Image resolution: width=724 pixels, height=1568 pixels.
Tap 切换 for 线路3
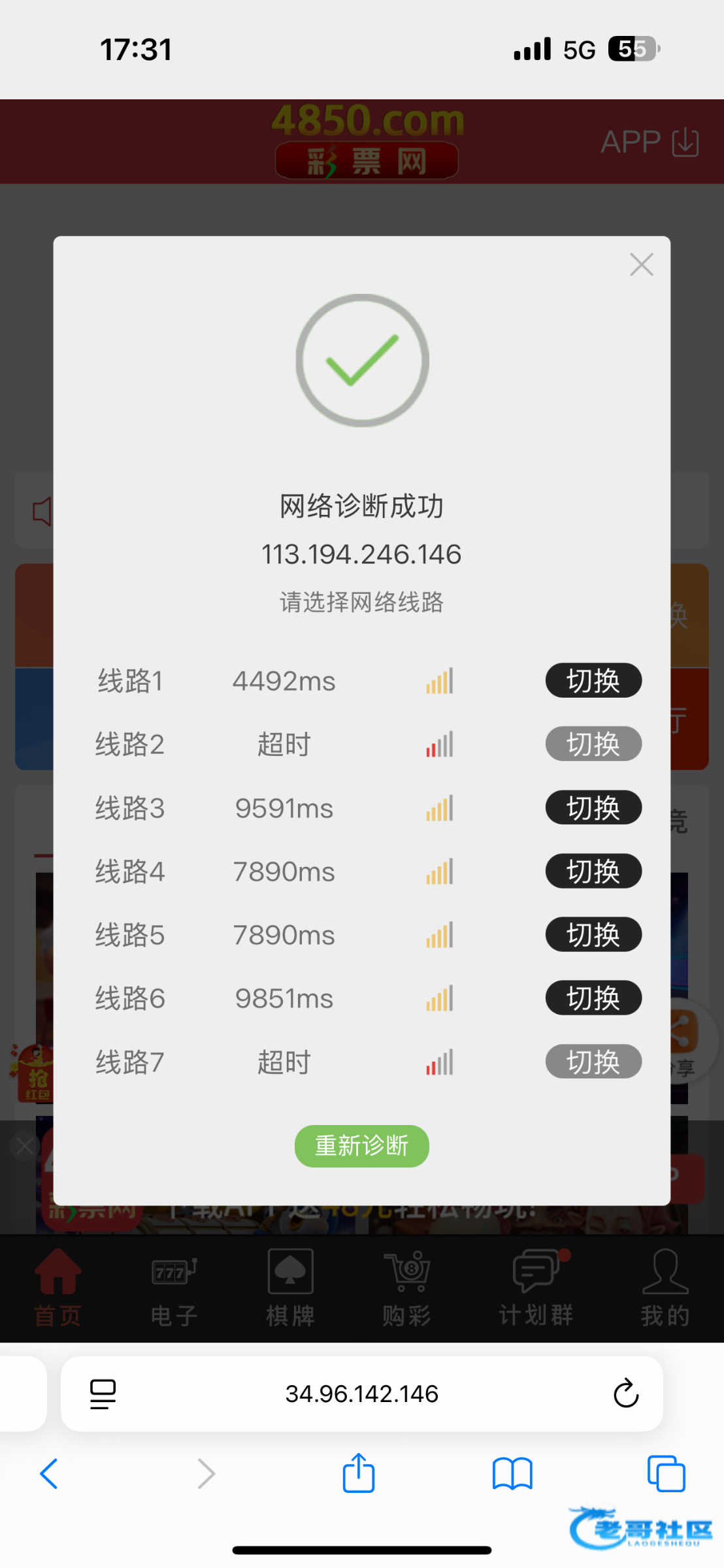[593, 808]
